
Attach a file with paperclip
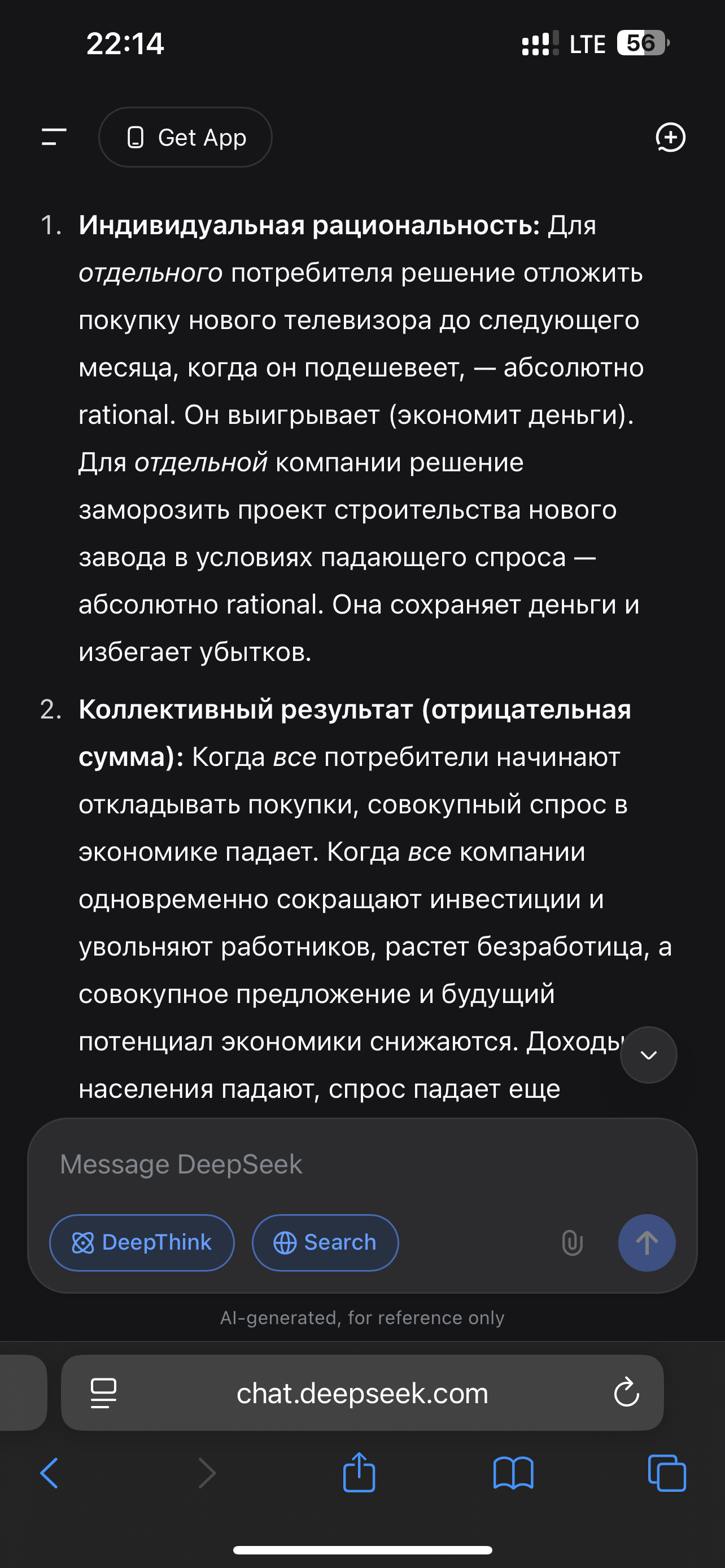(572, 1242)
